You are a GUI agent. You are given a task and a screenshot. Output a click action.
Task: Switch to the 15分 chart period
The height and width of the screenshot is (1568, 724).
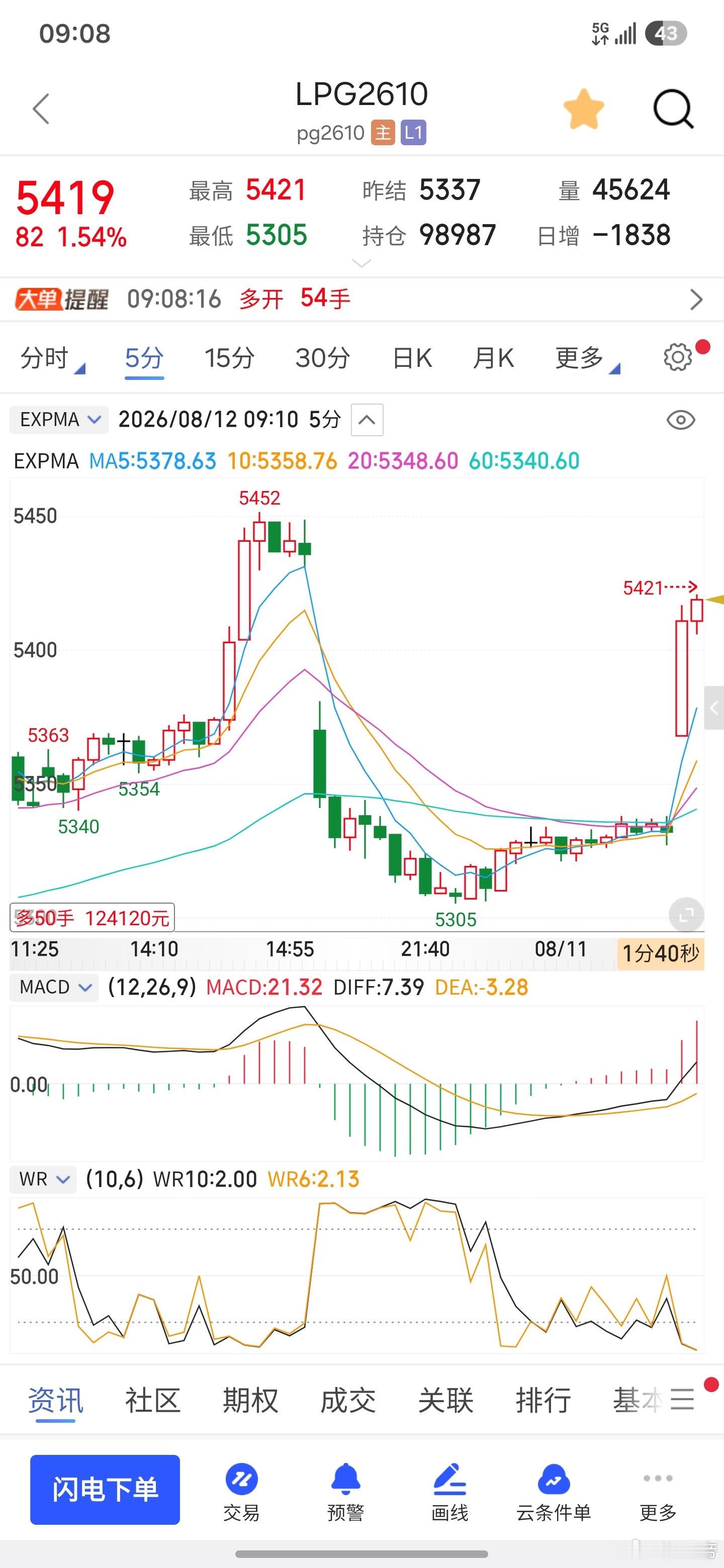229,358
